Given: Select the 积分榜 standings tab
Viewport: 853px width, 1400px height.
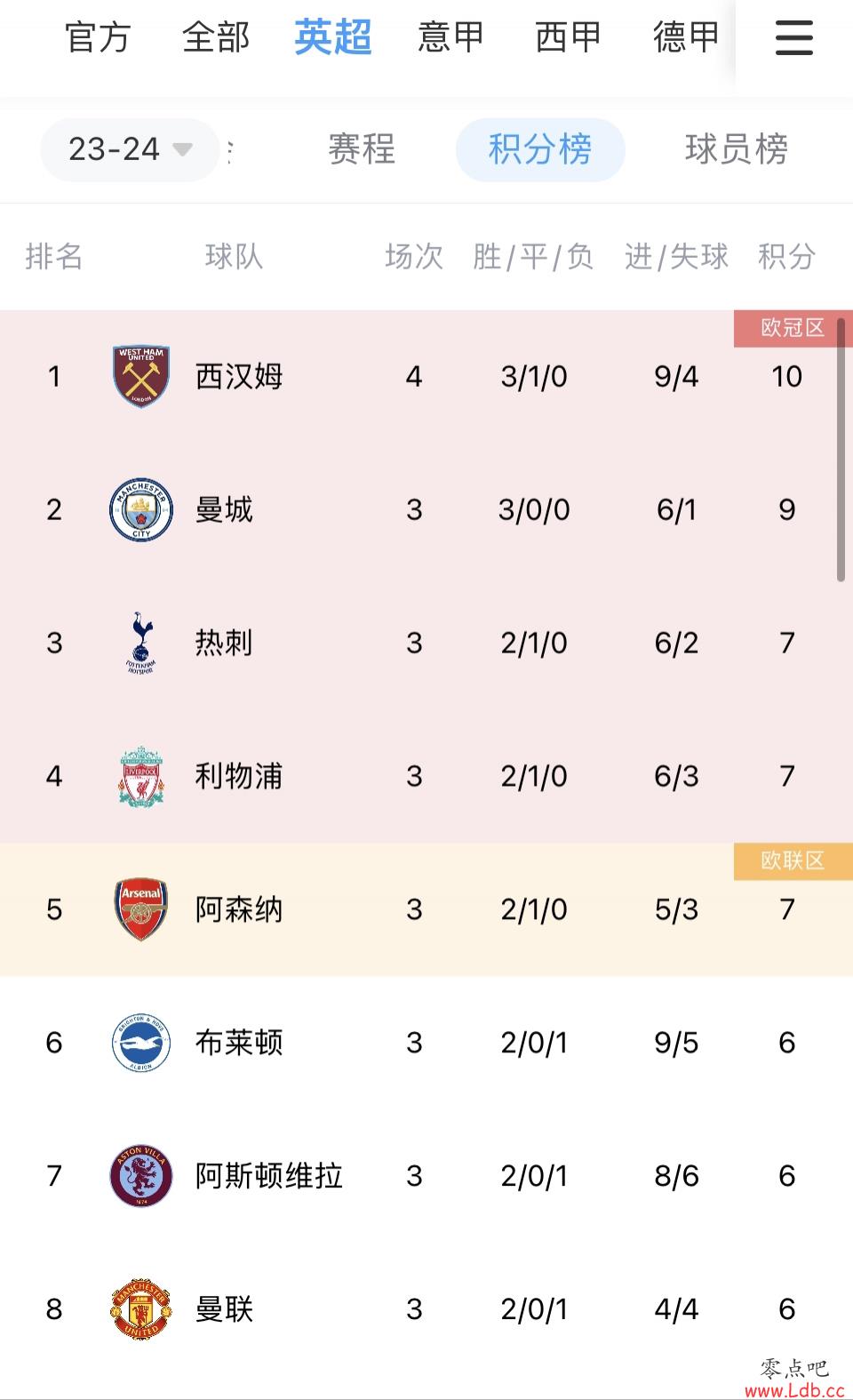Looking at the screenshot, I should point(540,149).
